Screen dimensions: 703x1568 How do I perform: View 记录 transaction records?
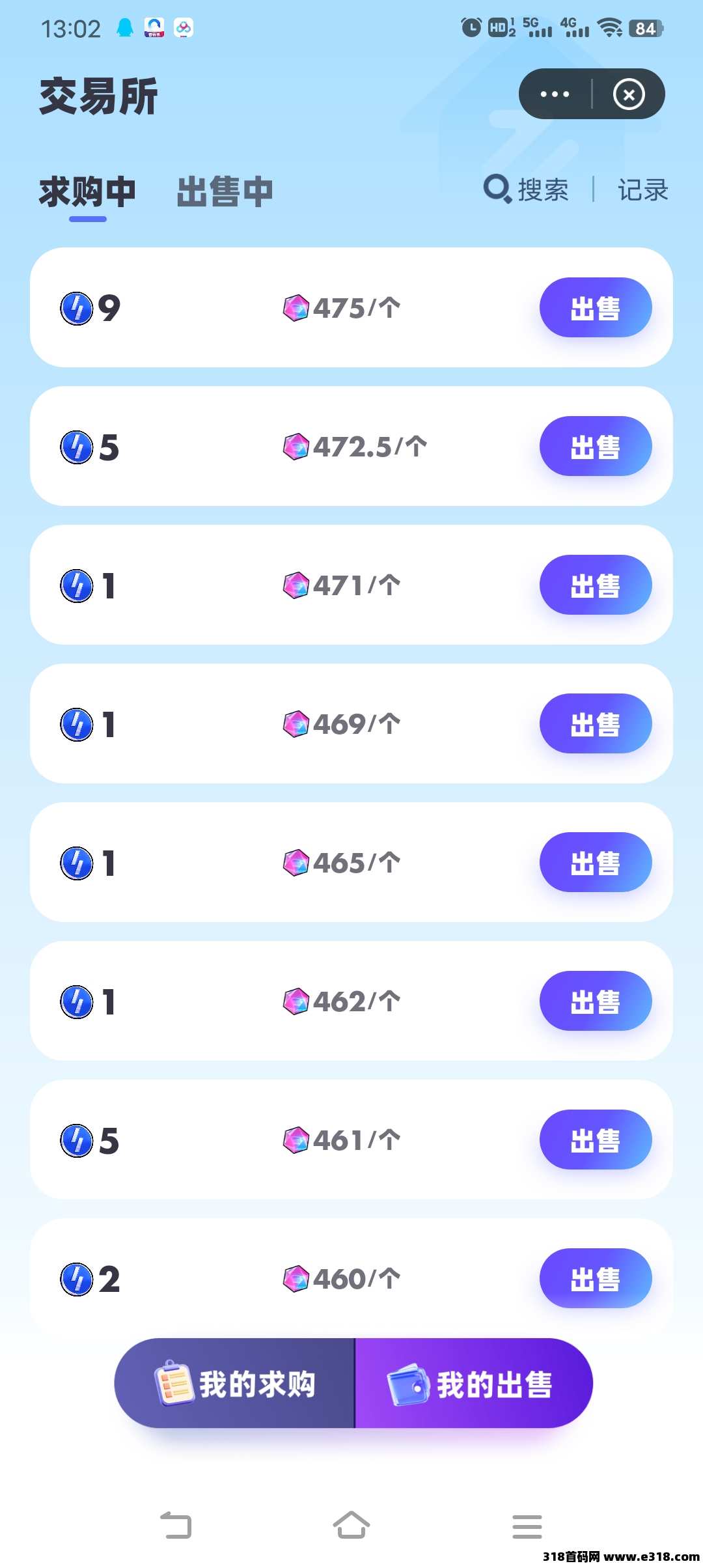[x=643, y=190]
